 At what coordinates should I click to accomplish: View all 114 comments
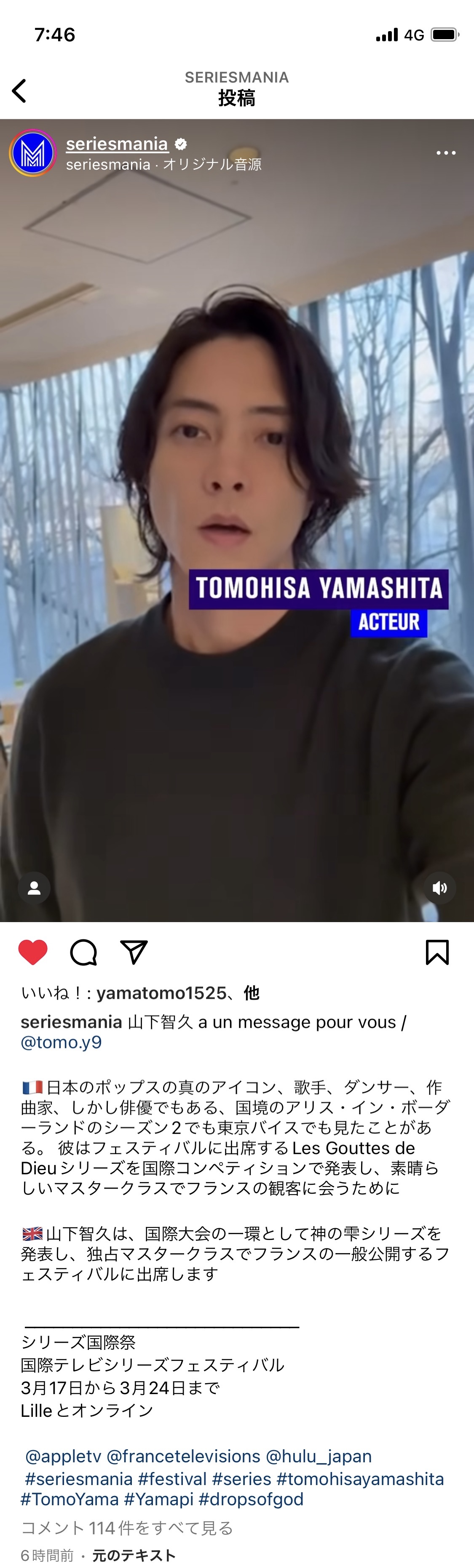coord(127,1528)
